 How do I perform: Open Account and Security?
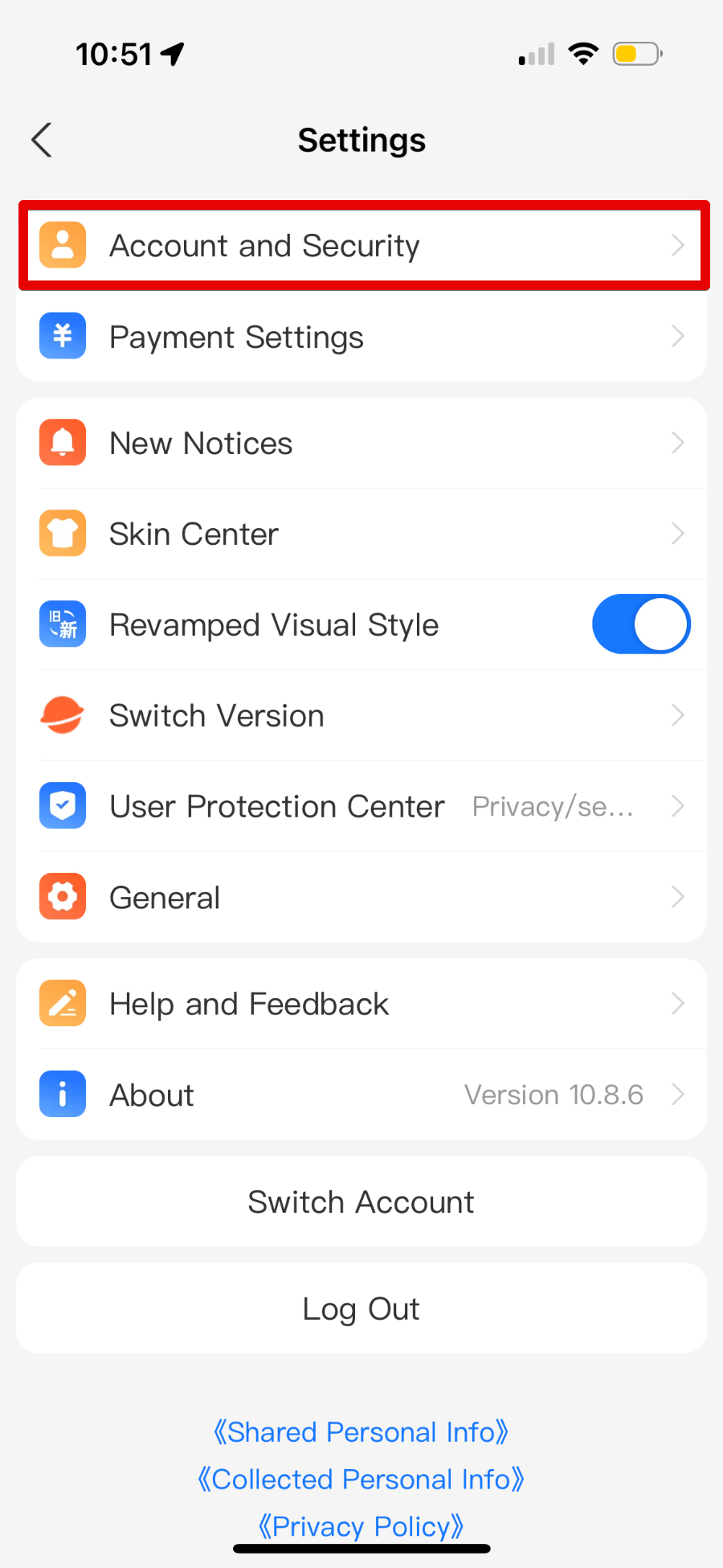tap(361, 246)
